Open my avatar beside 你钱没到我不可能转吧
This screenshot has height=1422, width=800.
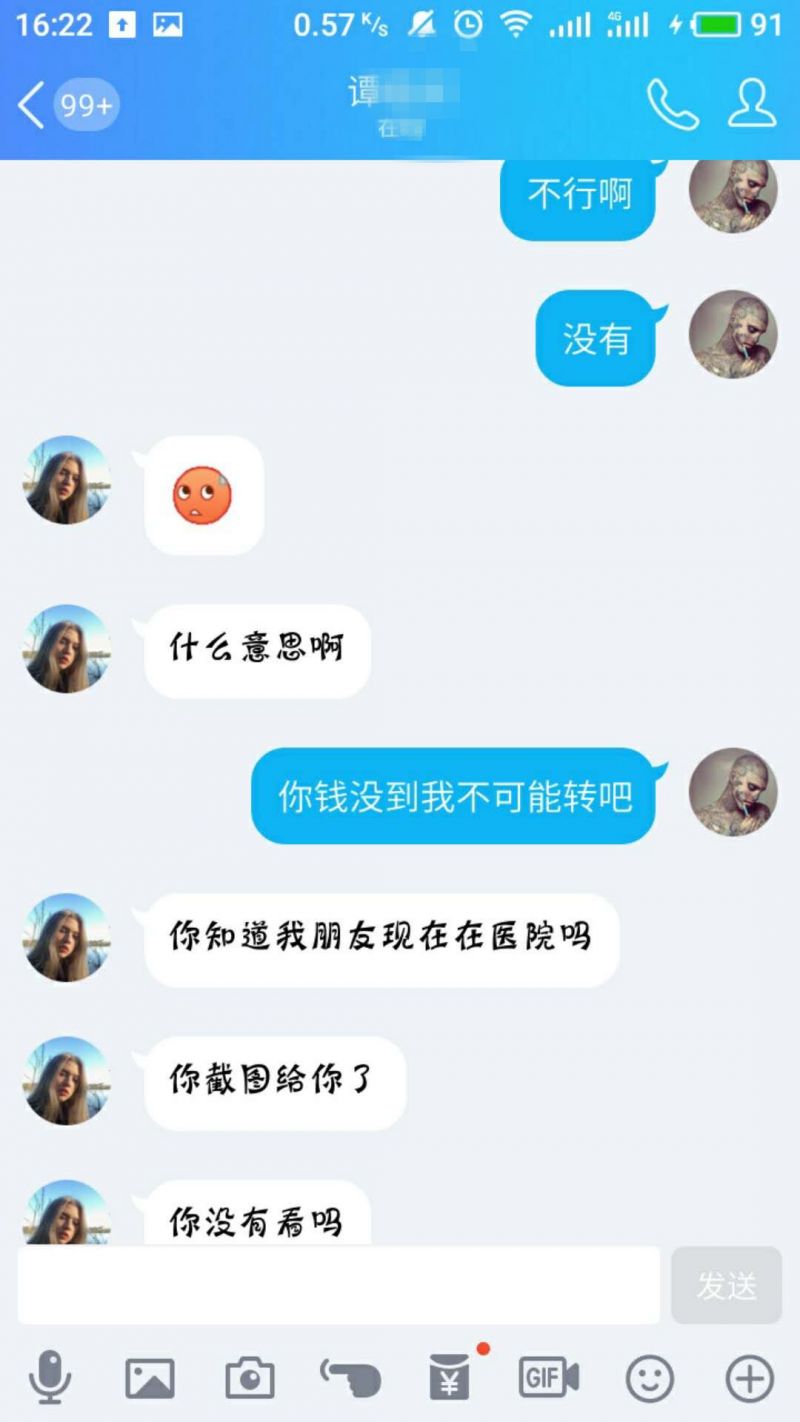[x=733, y=792]
